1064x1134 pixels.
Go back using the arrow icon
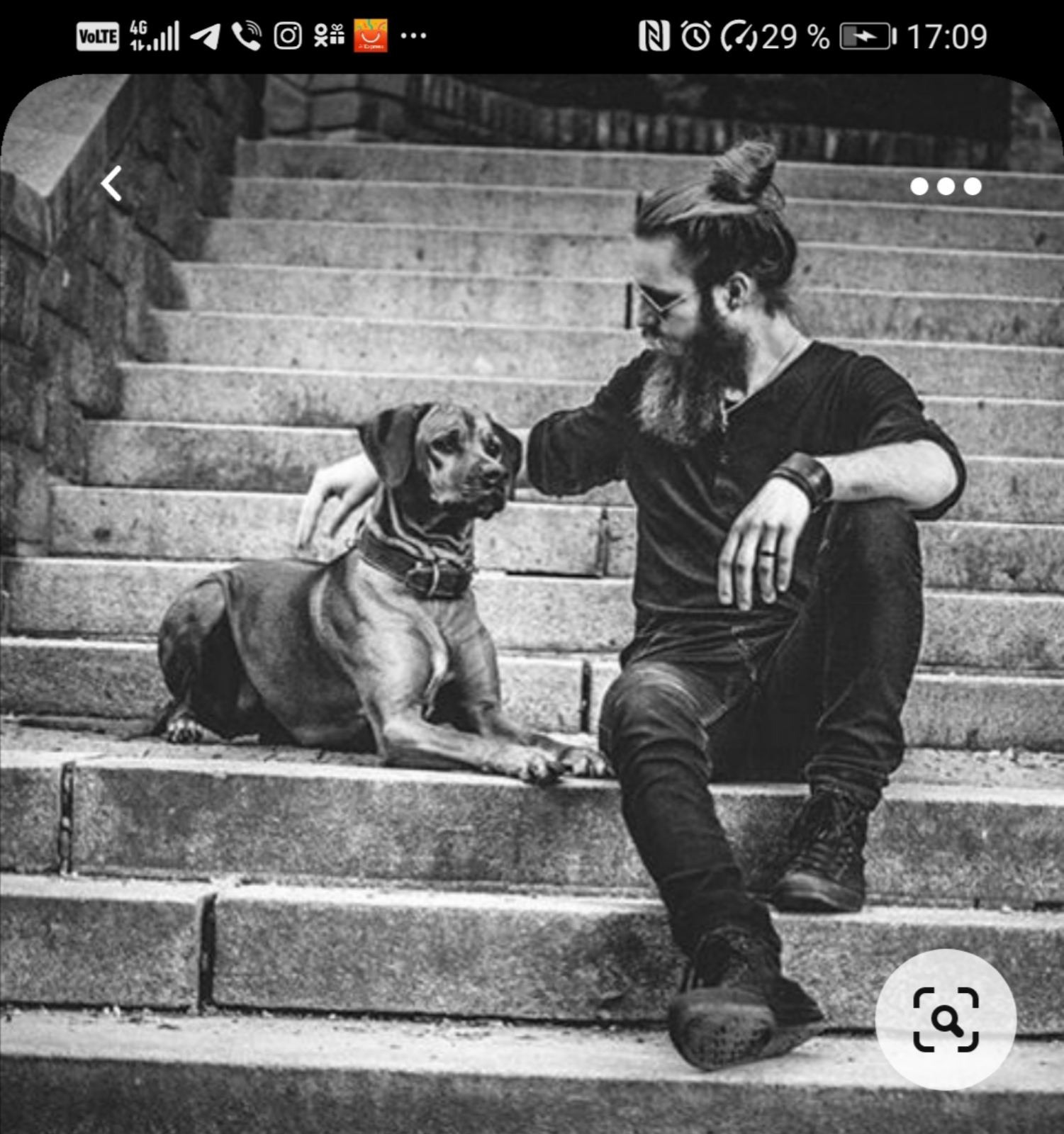pyautogui.click(x=111, y=184)
